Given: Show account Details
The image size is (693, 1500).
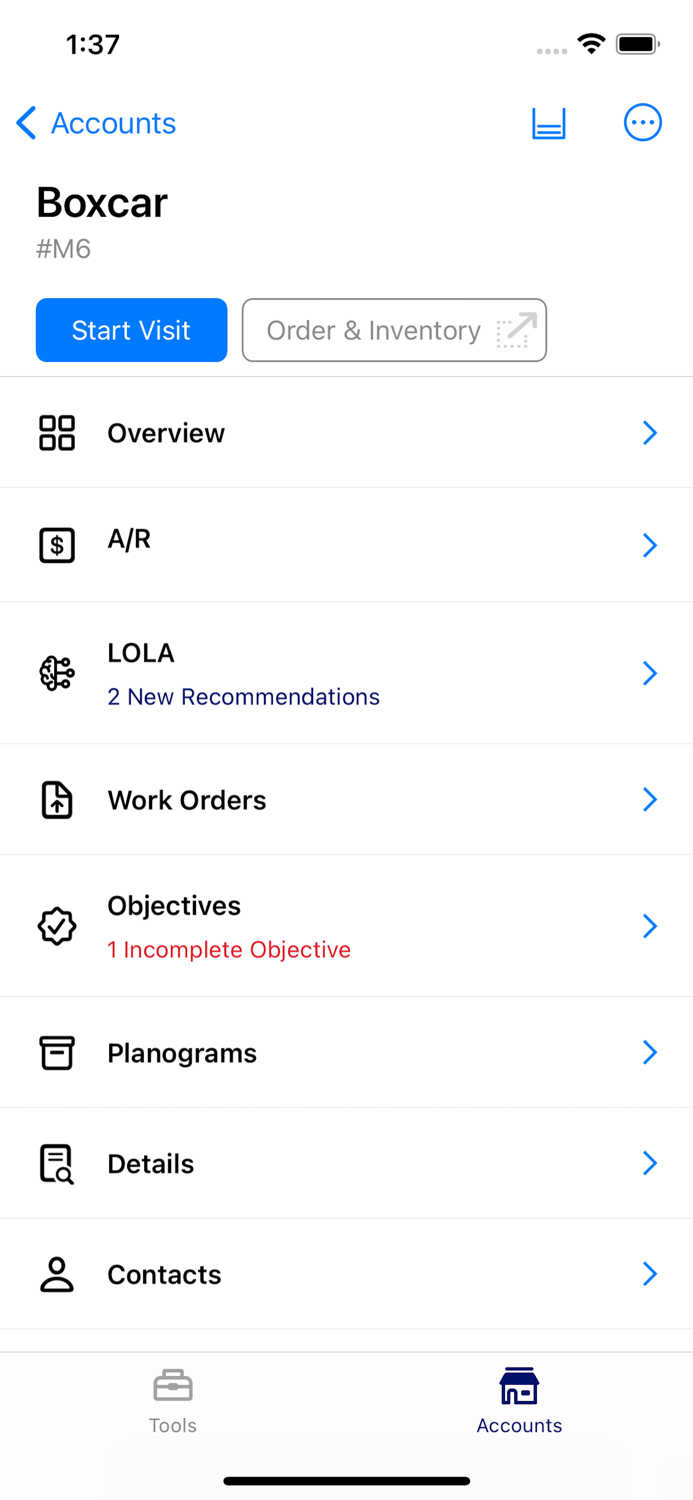Looking at the screenshot, I should click(346, 1164).
